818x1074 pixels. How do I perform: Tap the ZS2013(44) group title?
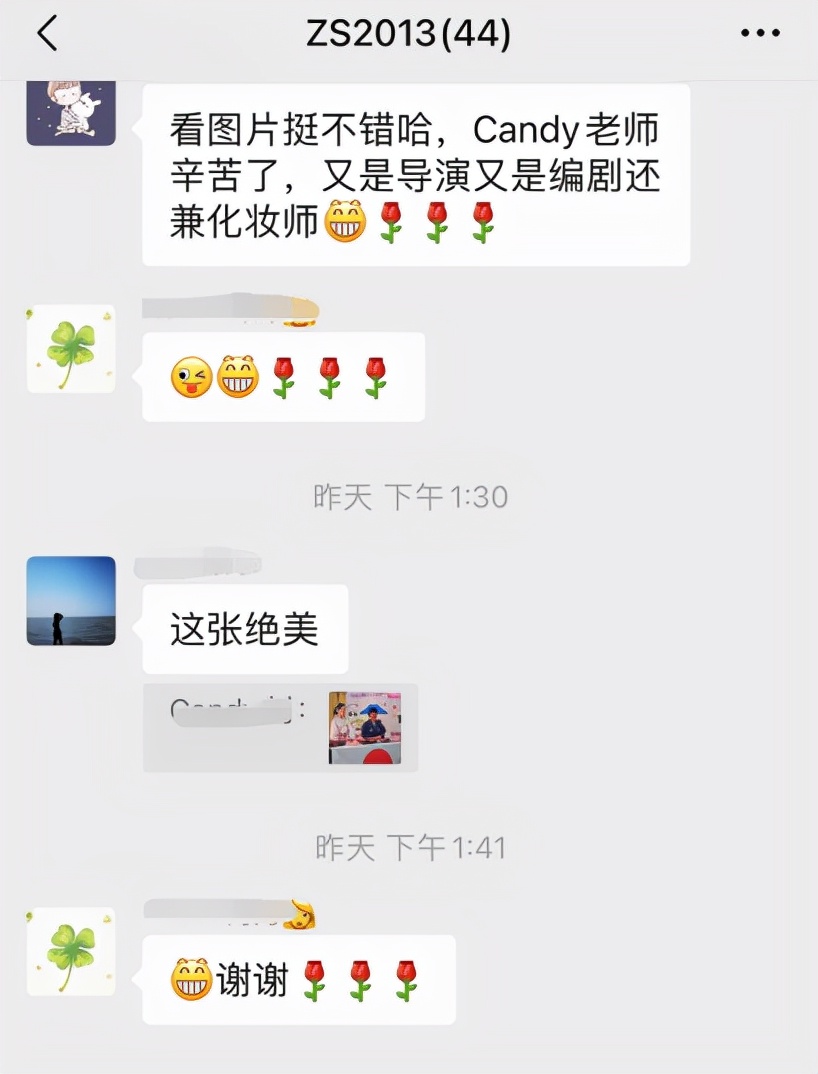(x=409, y=33)
